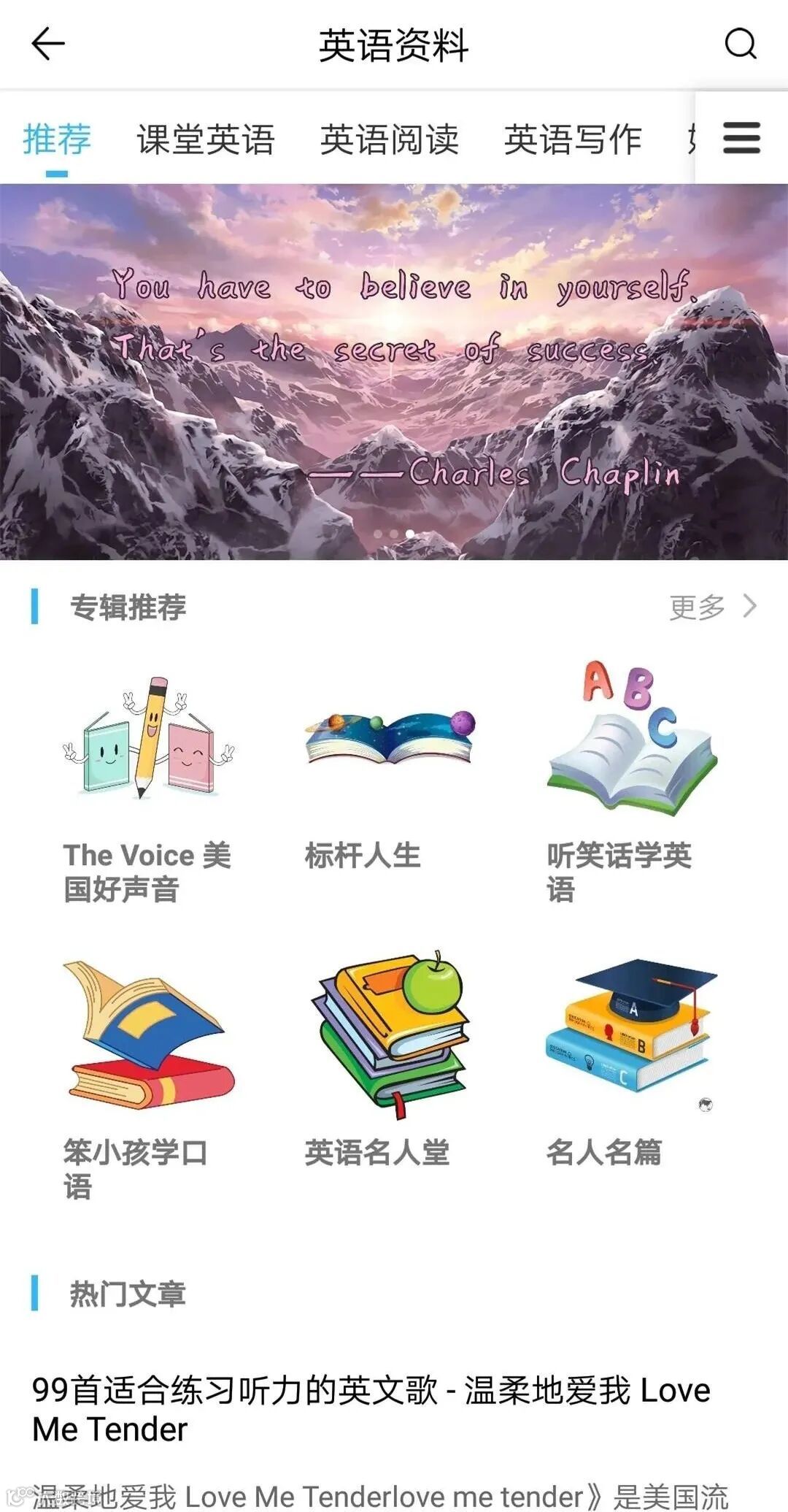The width and height of the screenshot is (788, 1512).
Task: Switch to the 英语阅读 tab
Action: [x=390, y=139]
